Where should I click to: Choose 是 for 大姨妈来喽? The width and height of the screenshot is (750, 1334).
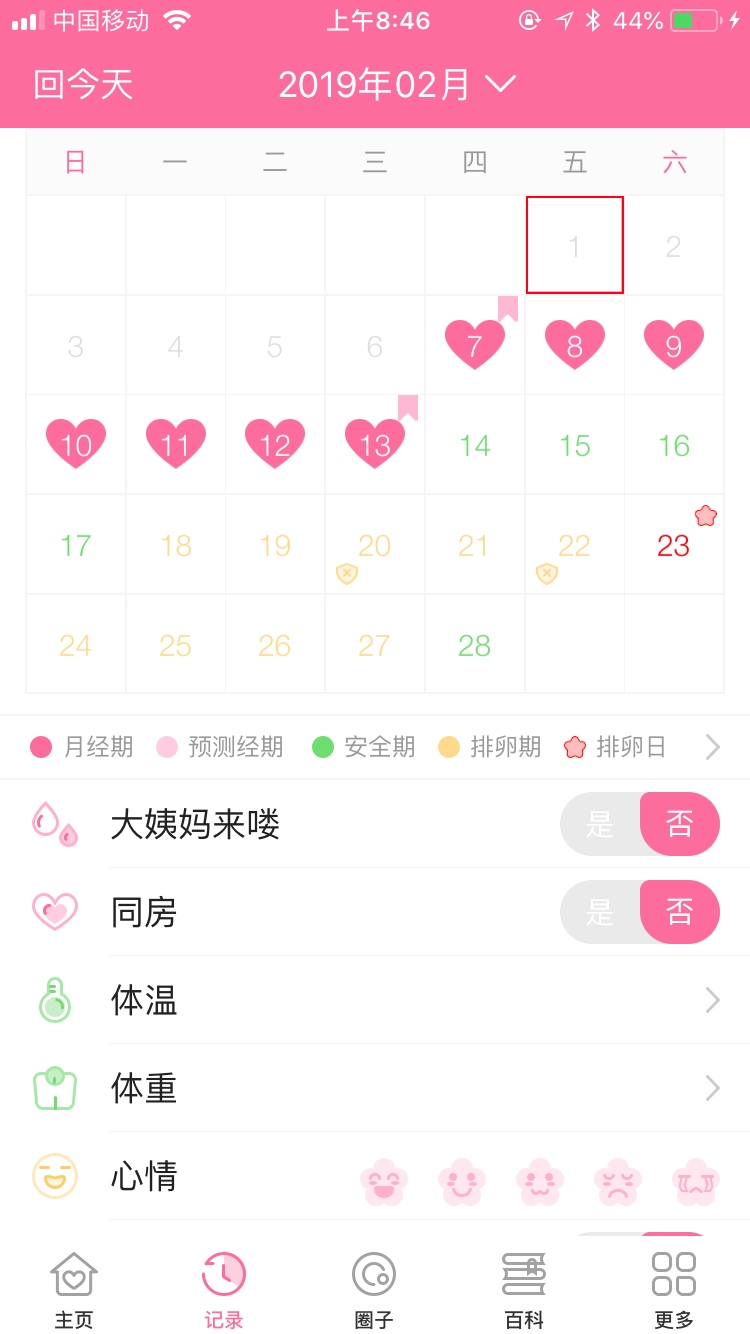pos(600,824)
